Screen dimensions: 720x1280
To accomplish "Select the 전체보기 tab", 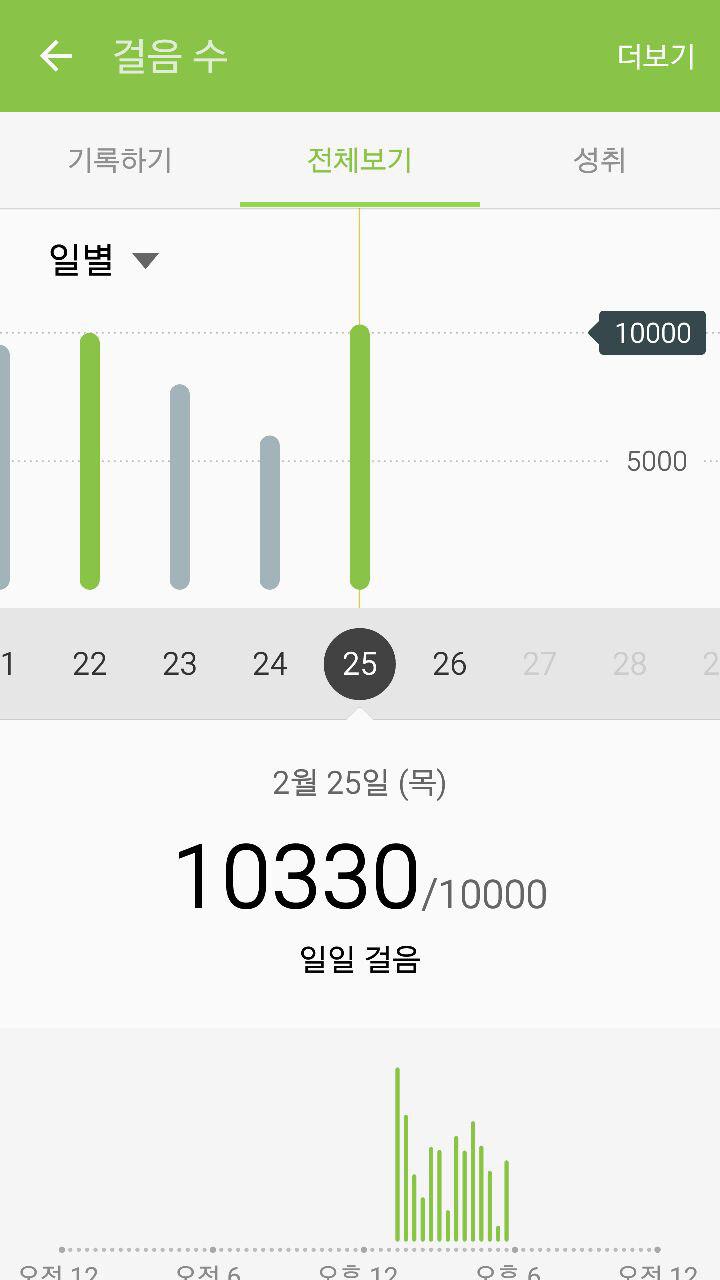I will pos(360,160).
